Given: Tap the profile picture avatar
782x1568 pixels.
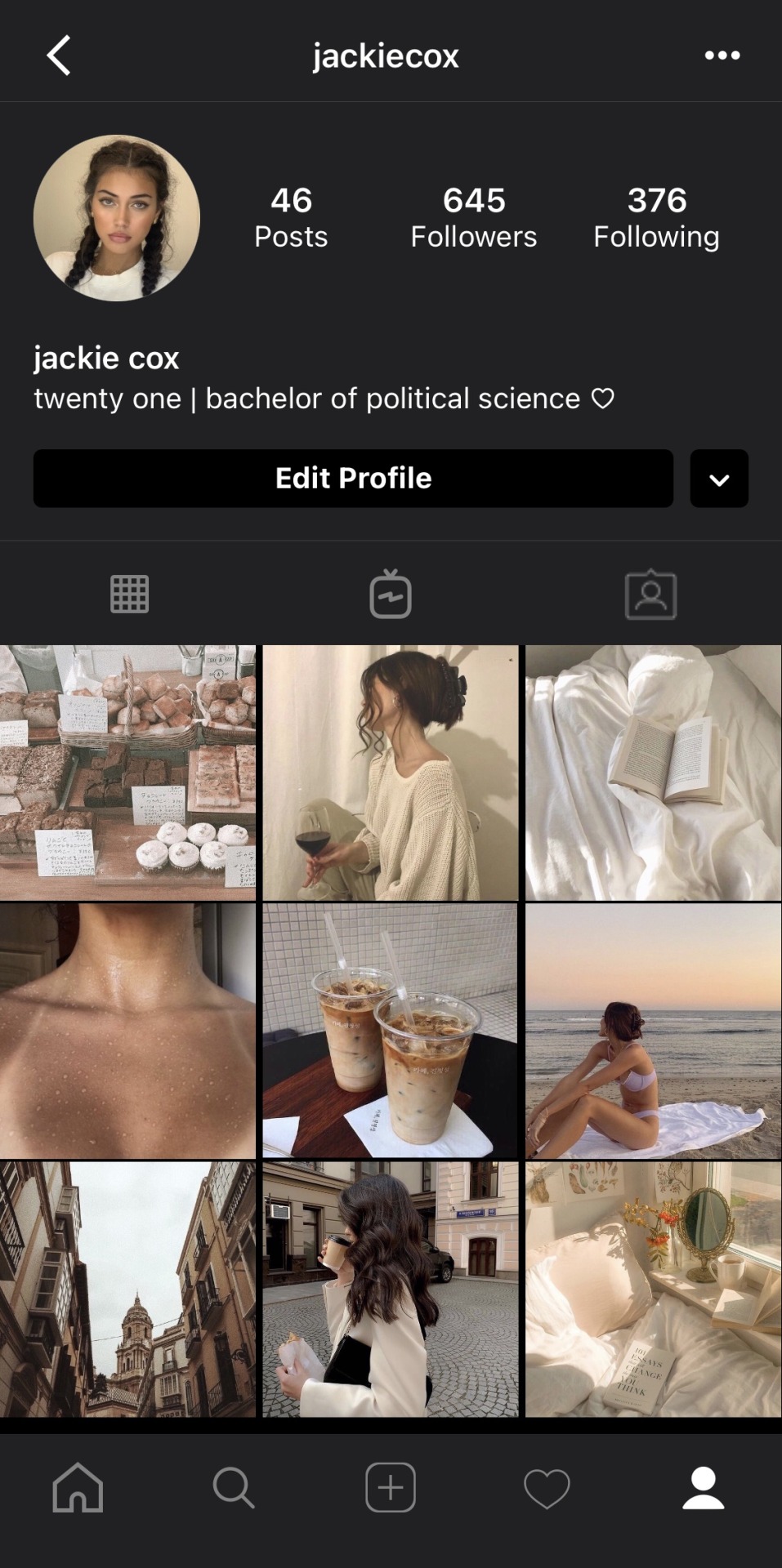Looking at the screenshot, I should 117,218.
